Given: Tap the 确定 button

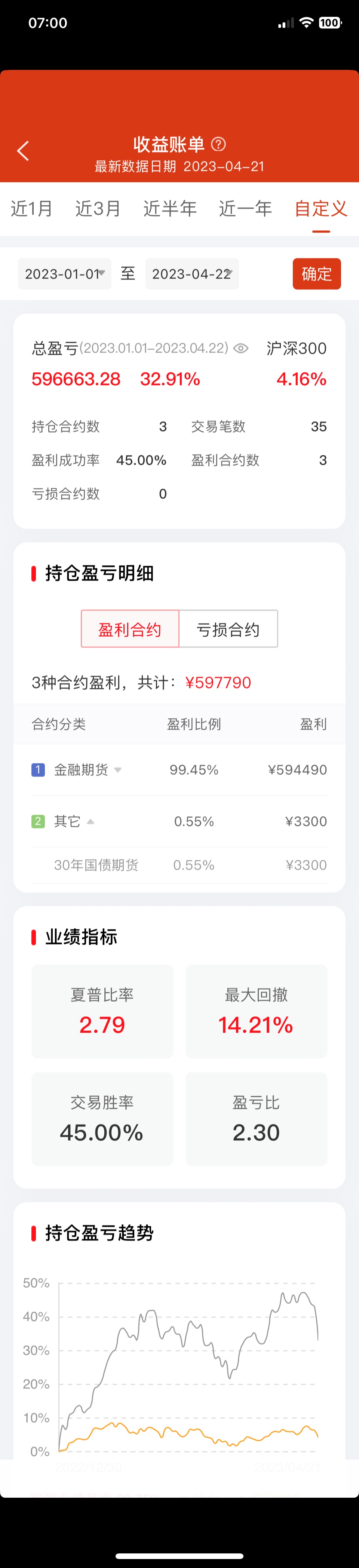Looking at the screenshot, I should pyautogui.click(x=316, y=274).
